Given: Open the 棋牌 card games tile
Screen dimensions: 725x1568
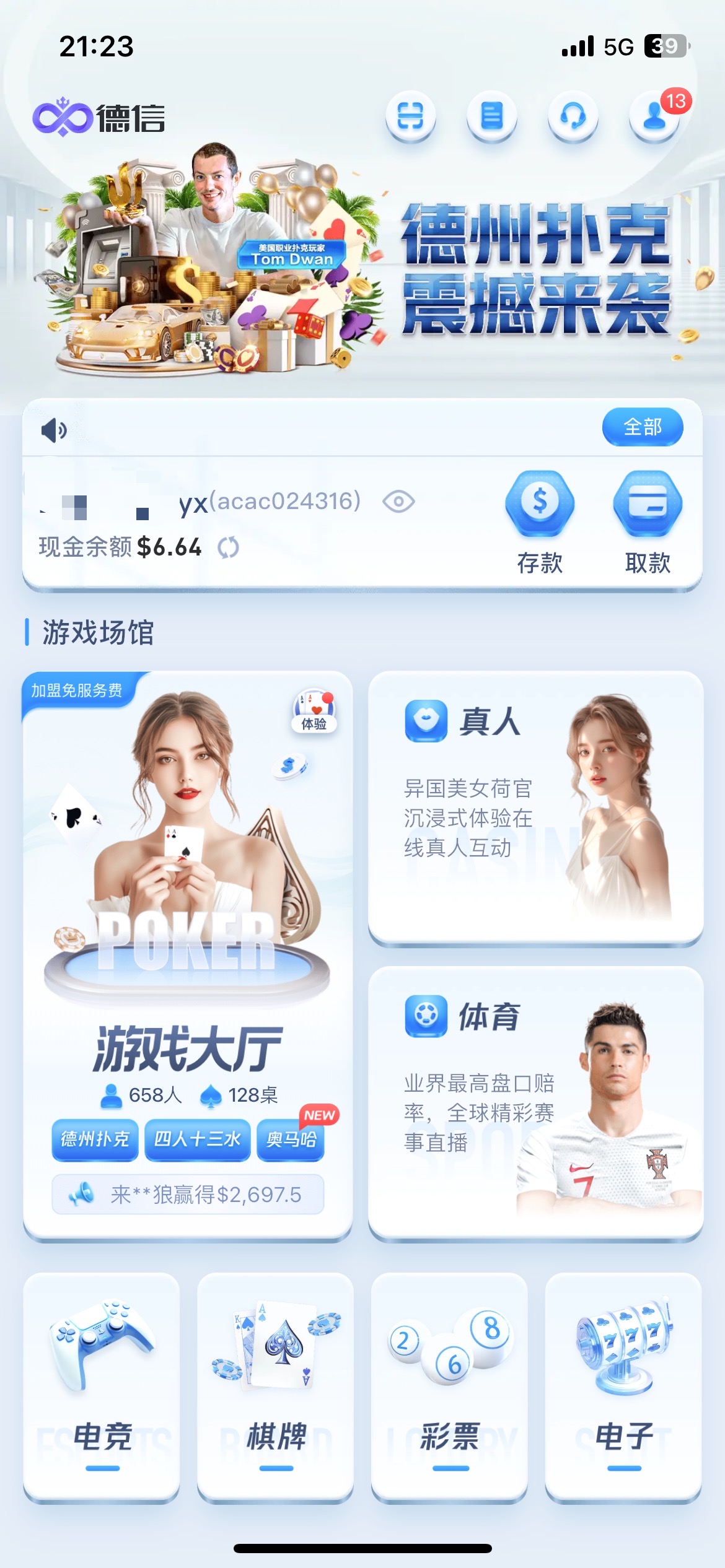Looking at the screenshot, I should 276,1387.
